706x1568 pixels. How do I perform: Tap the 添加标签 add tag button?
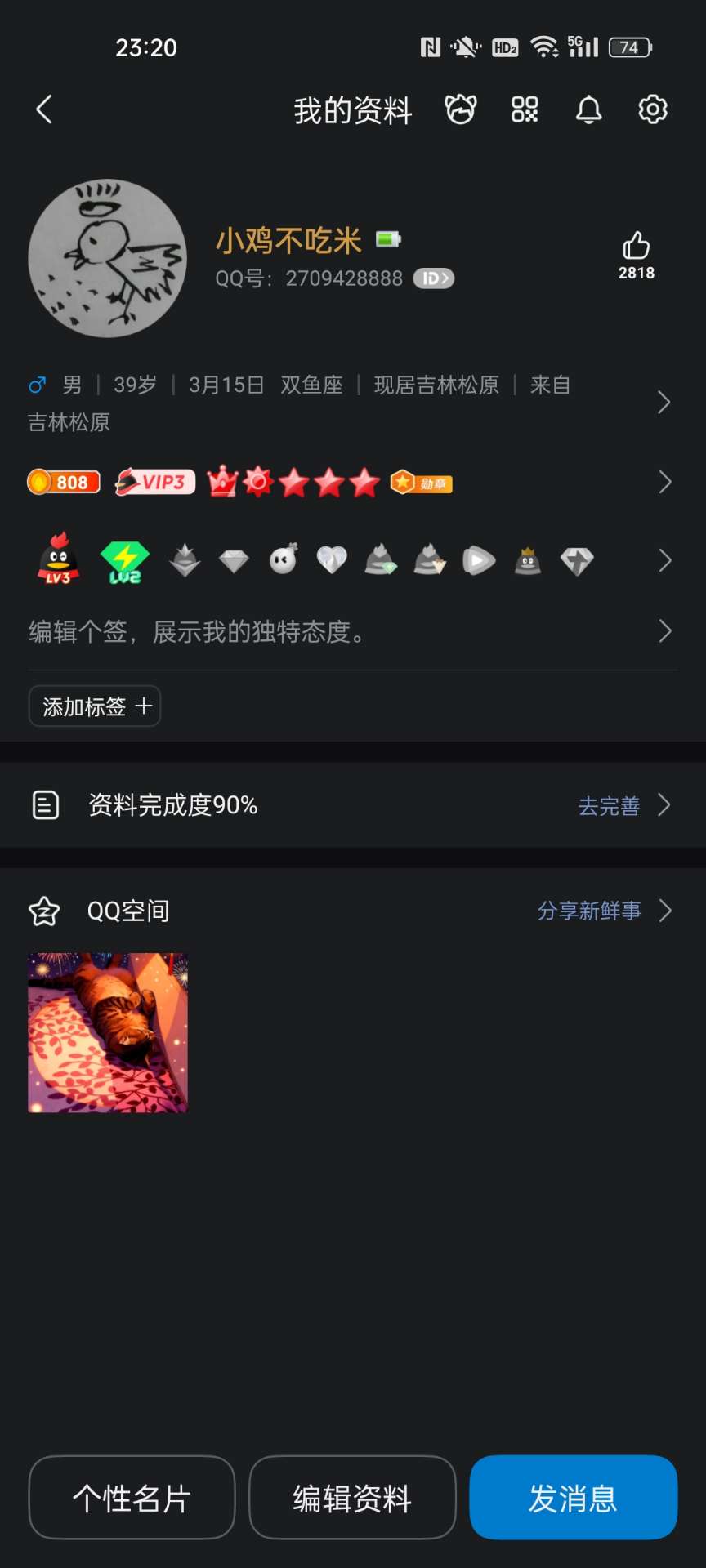coord(95,706)
